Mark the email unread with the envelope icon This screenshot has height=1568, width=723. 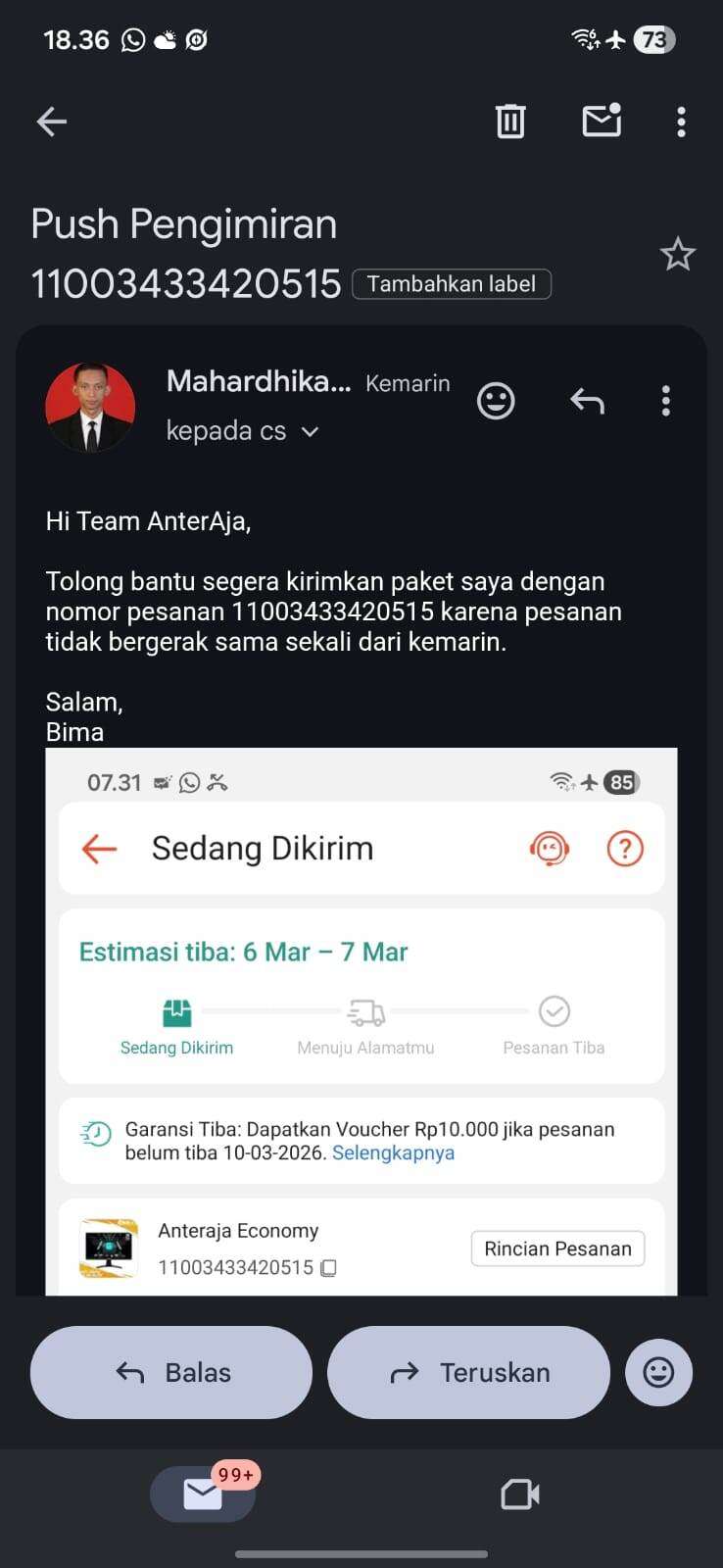coord(602,121)
